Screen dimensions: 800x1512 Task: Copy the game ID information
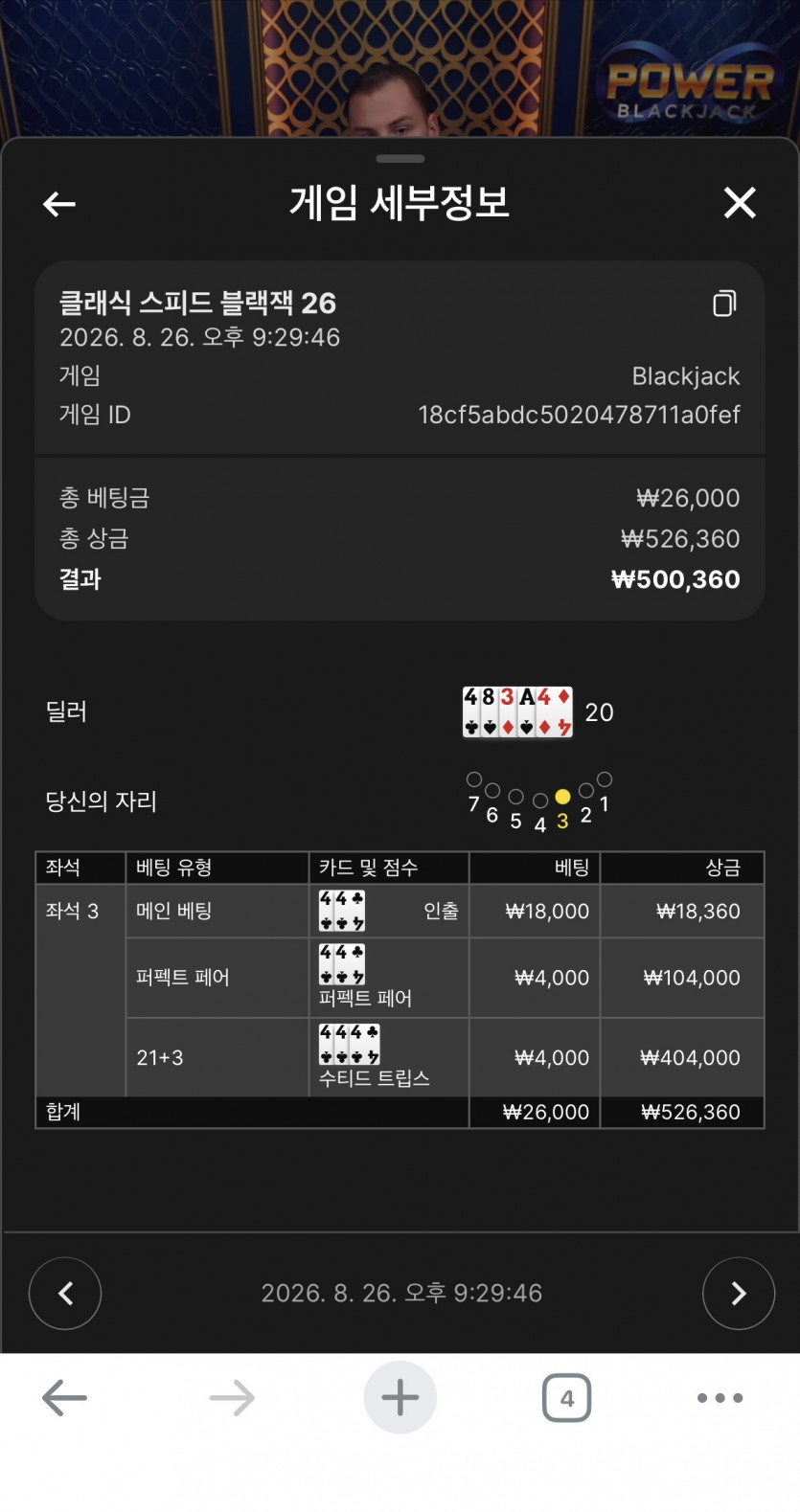pos(724,304)
